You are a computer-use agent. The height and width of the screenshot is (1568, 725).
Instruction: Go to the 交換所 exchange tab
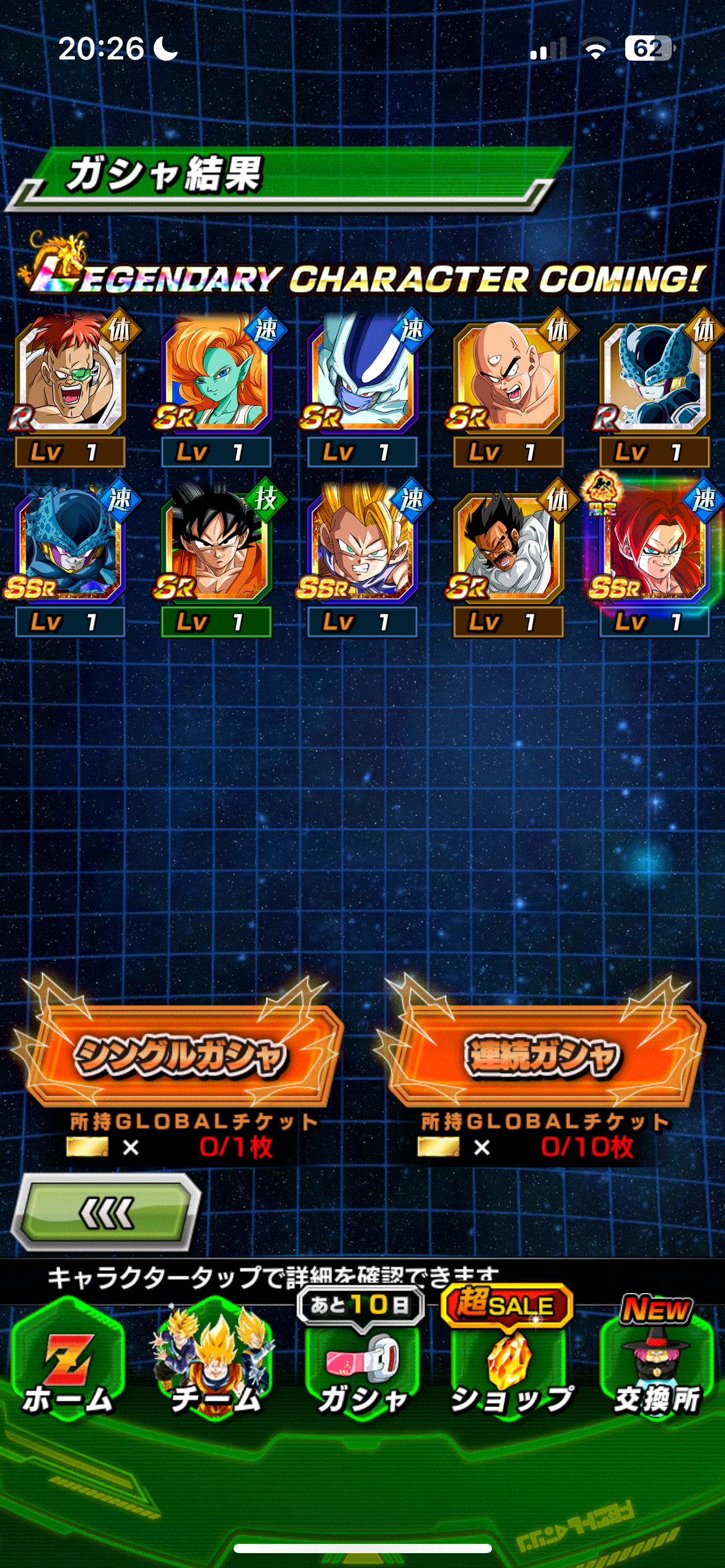[657, 1362]
